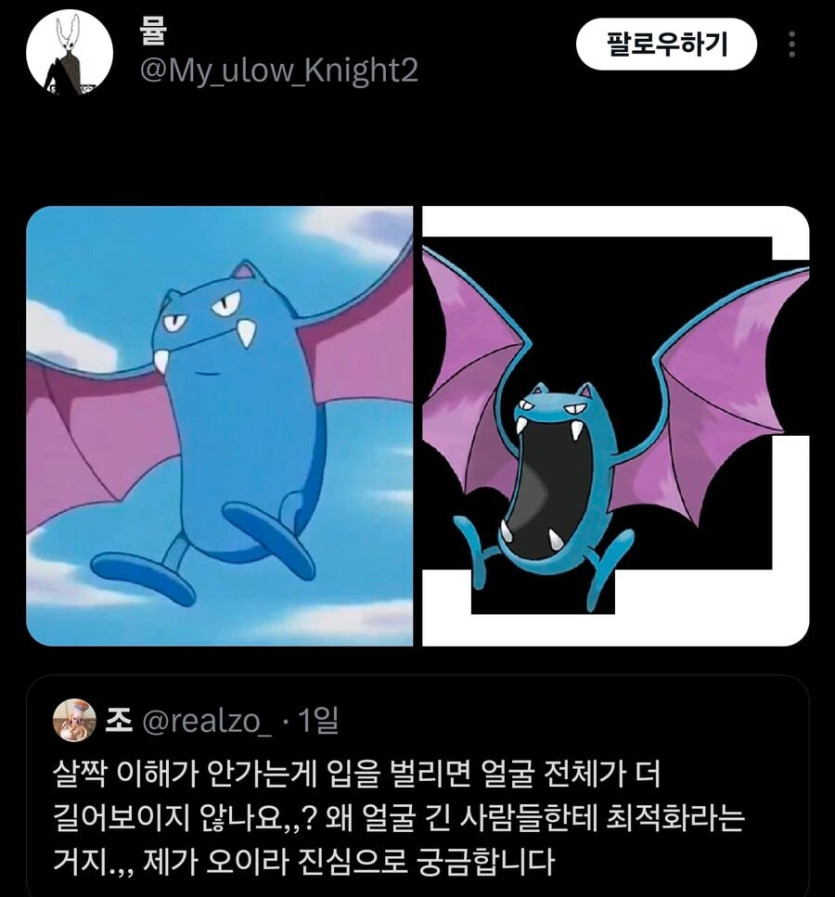Open the @My_ulow_Knight2 profile handle

[279, 72]
